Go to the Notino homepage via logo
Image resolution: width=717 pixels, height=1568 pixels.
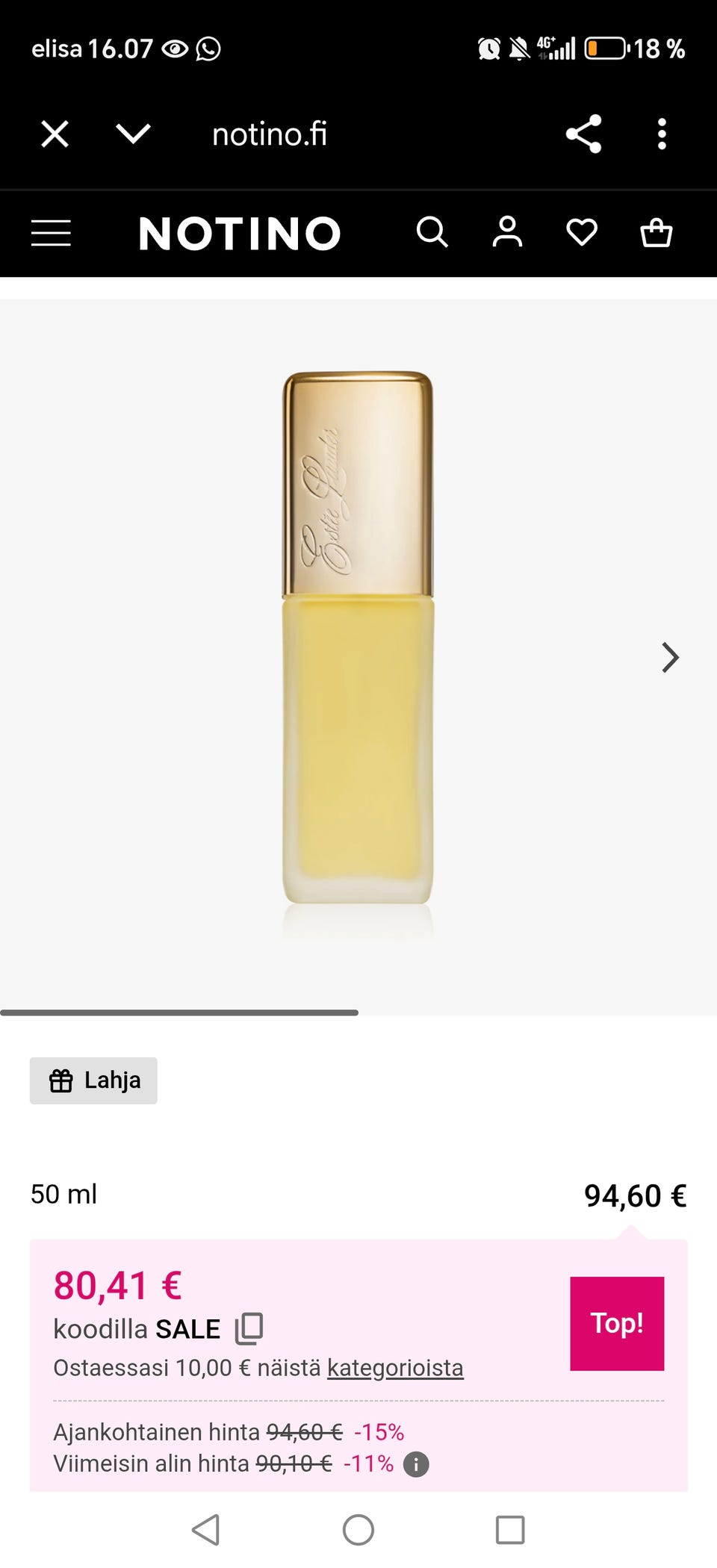[x=240, y=233]
